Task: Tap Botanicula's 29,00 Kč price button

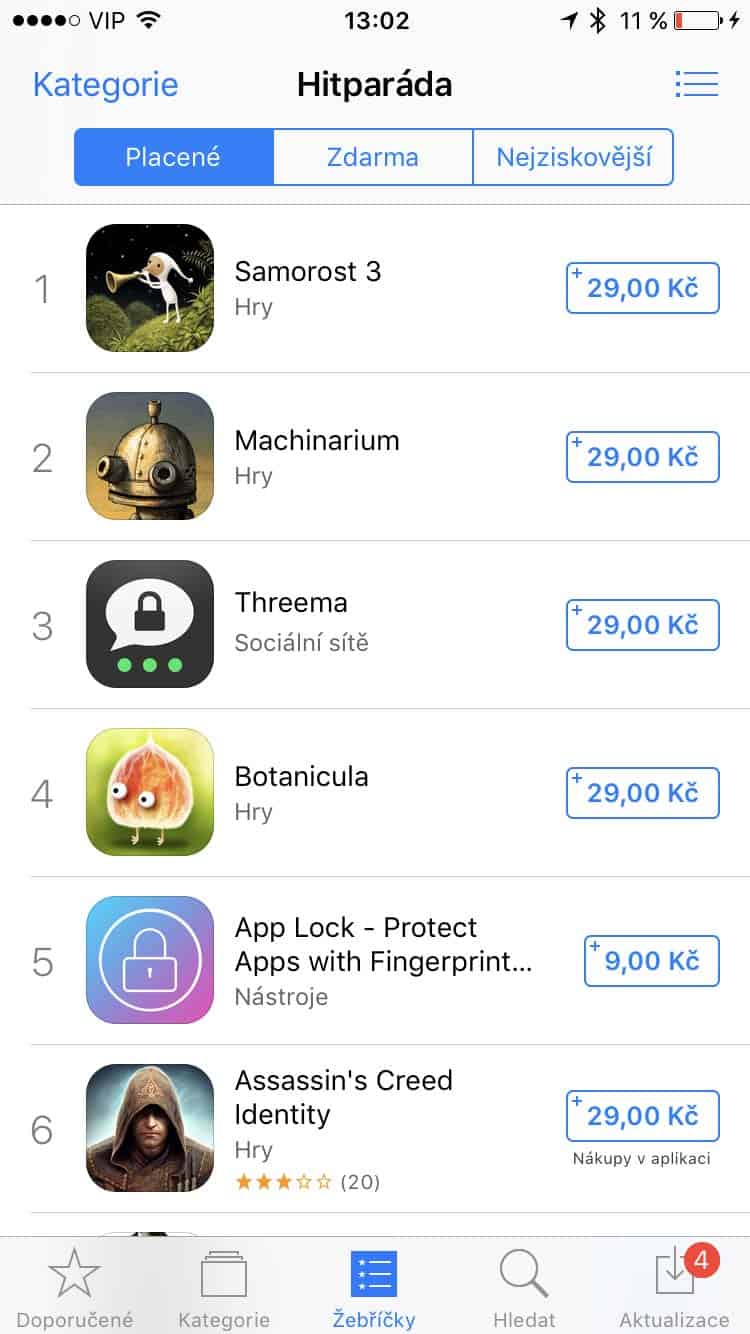Action: [x=642, y=793]
